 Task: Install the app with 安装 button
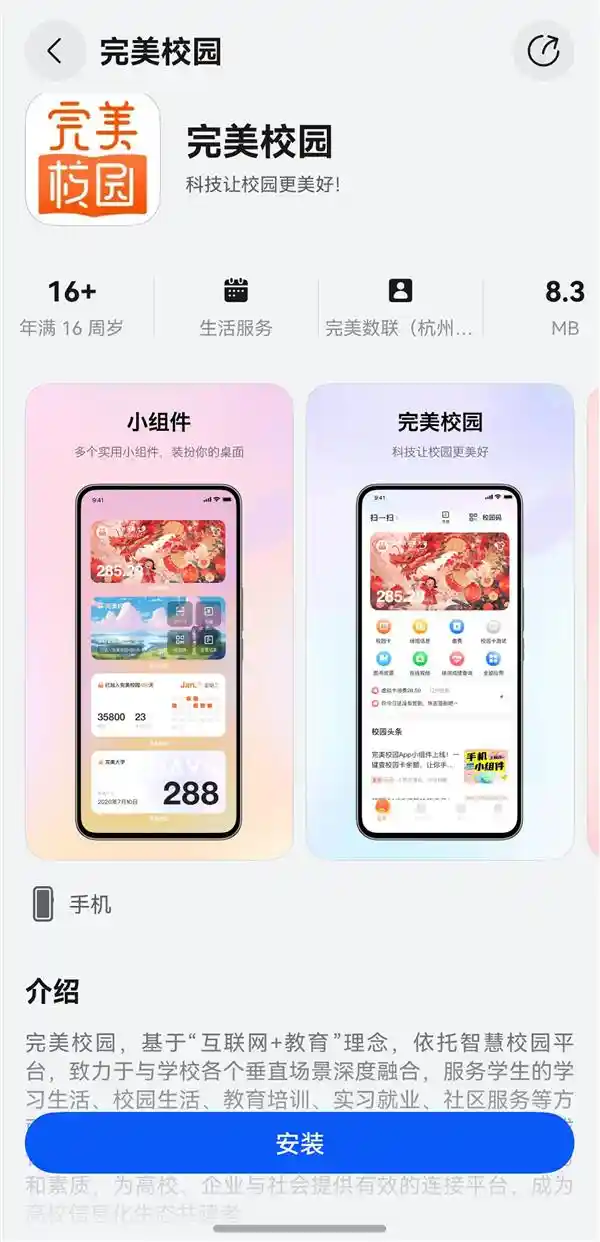click(299, 1143)
